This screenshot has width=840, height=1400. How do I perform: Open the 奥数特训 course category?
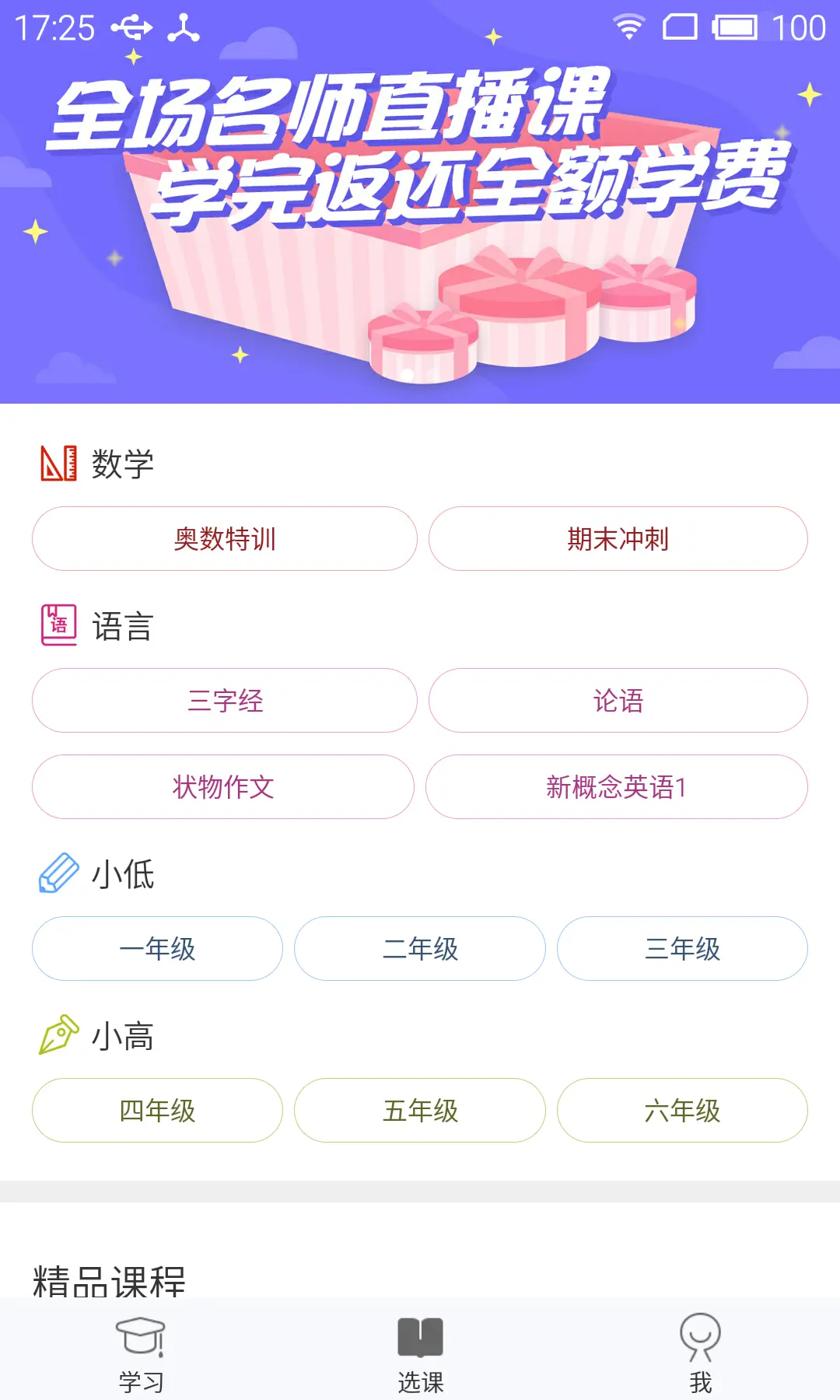click(x=224, y=538)
